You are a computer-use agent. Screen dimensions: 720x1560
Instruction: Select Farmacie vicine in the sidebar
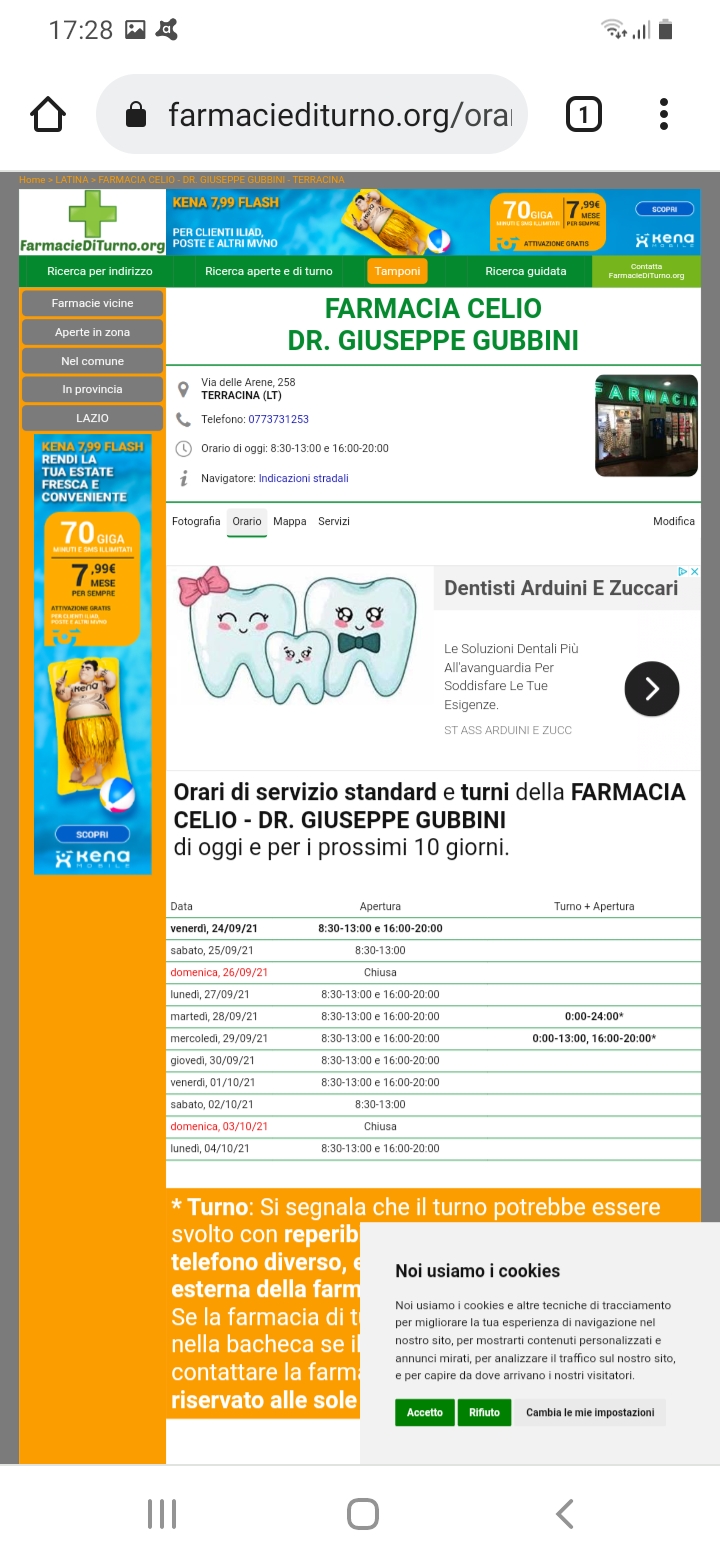(x=92, y=303)
